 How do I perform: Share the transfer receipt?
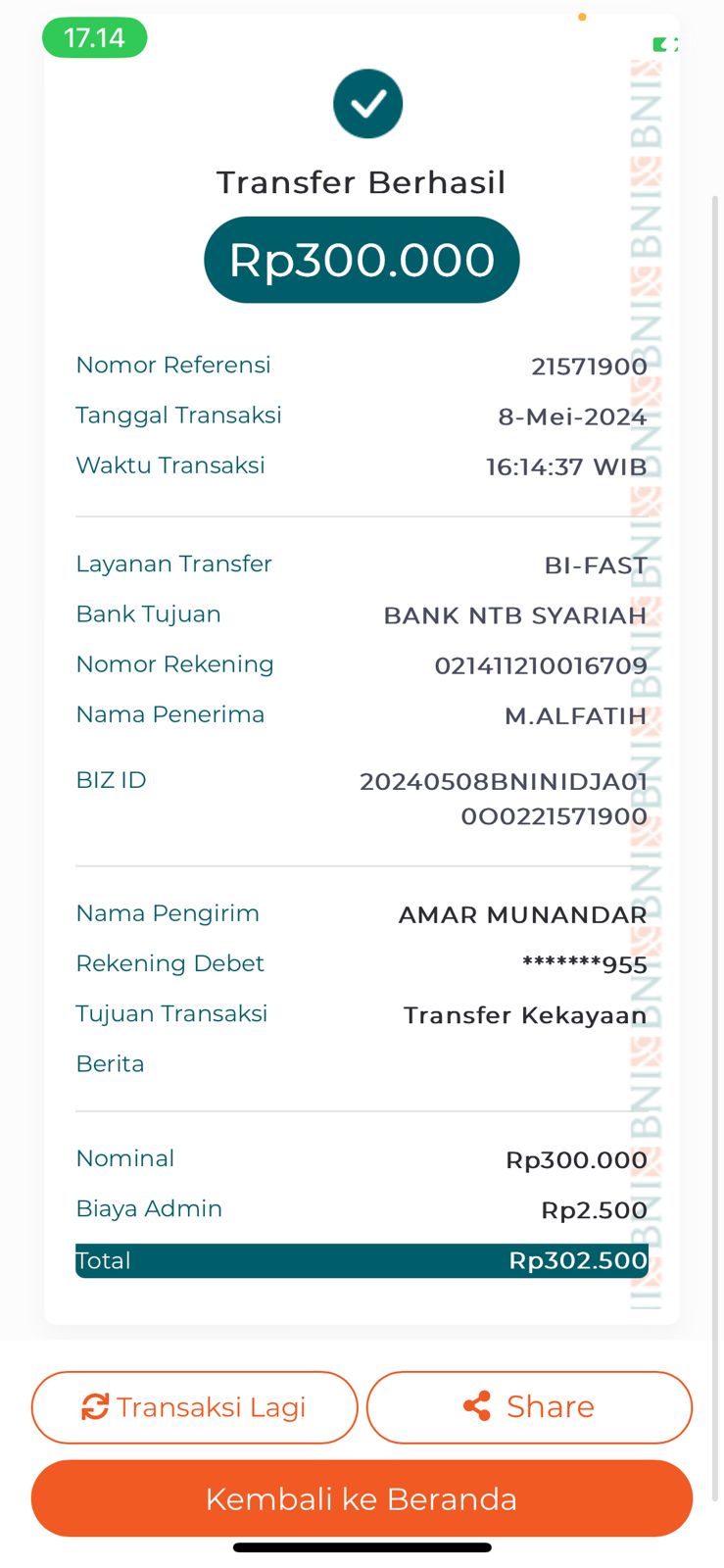tap(529, 1407)
